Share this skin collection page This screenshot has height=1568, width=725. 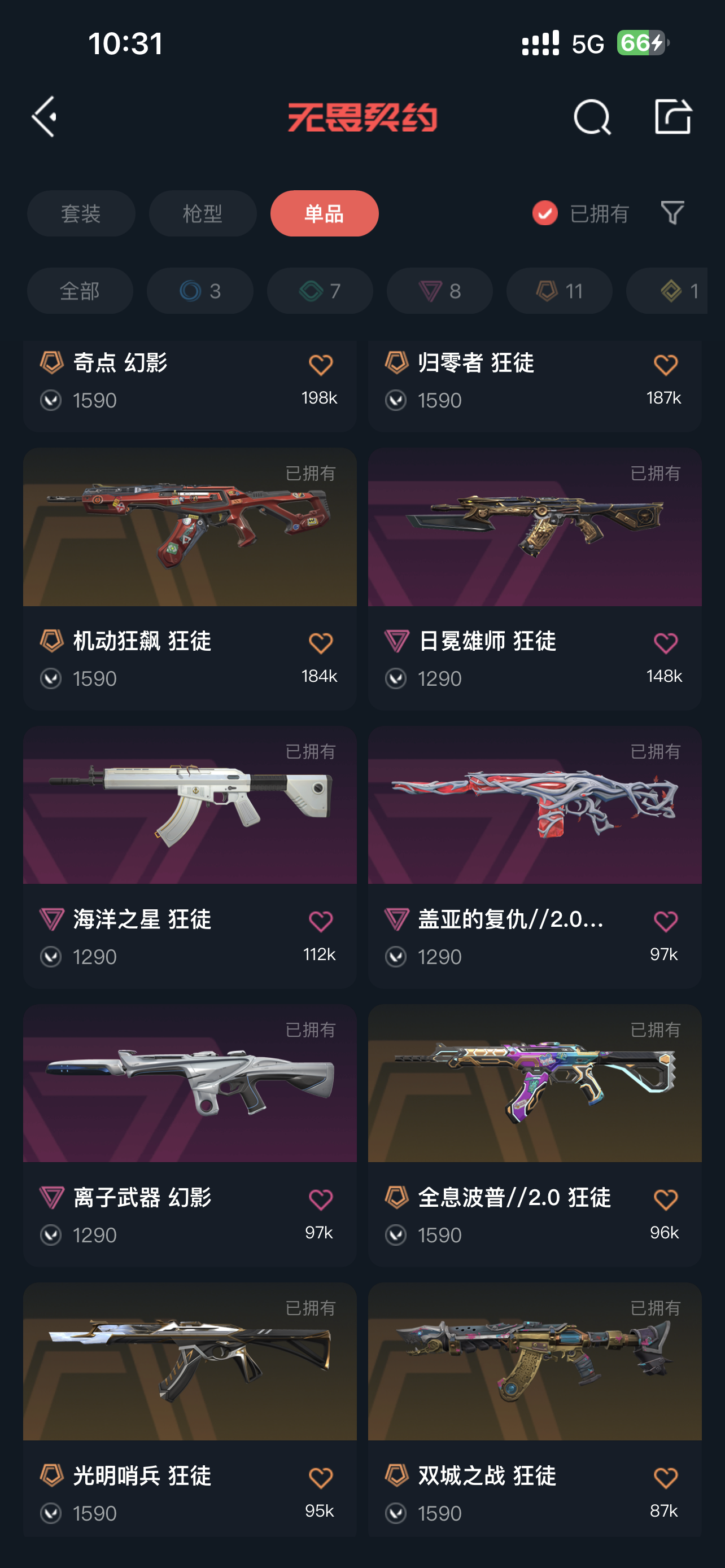[672, 116]
